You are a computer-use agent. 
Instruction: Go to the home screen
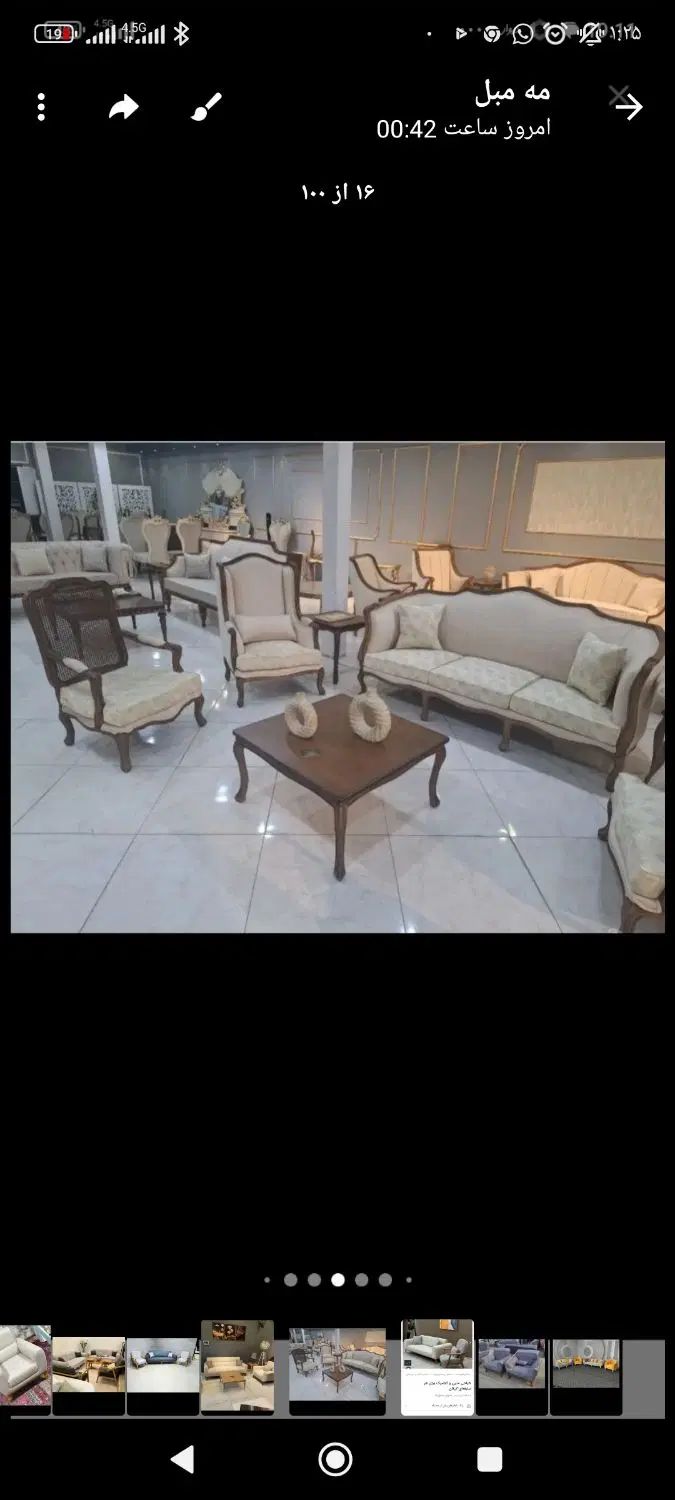(336, 1460)
